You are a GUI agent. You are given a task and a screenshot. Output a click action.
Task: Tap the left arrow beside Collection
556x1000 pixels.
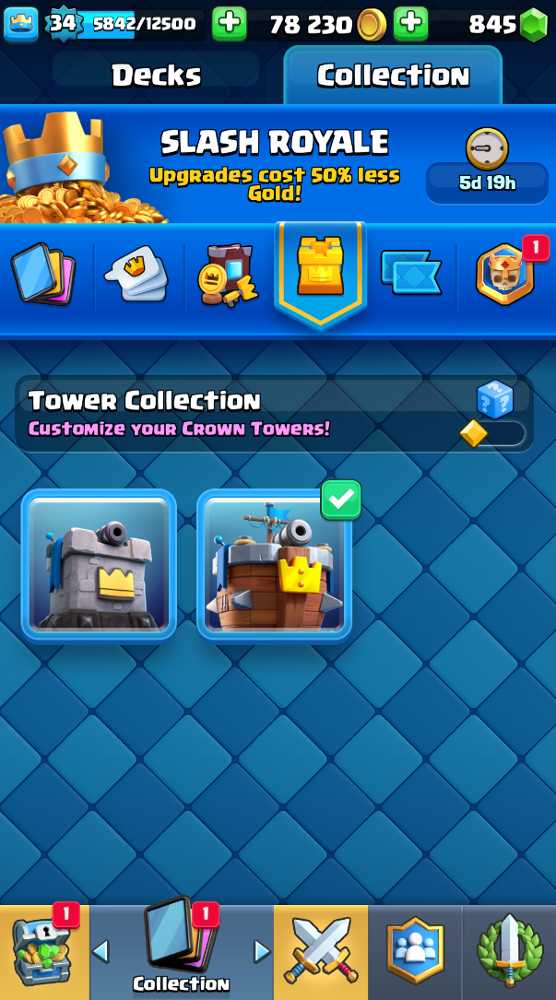tap(101, 951)
